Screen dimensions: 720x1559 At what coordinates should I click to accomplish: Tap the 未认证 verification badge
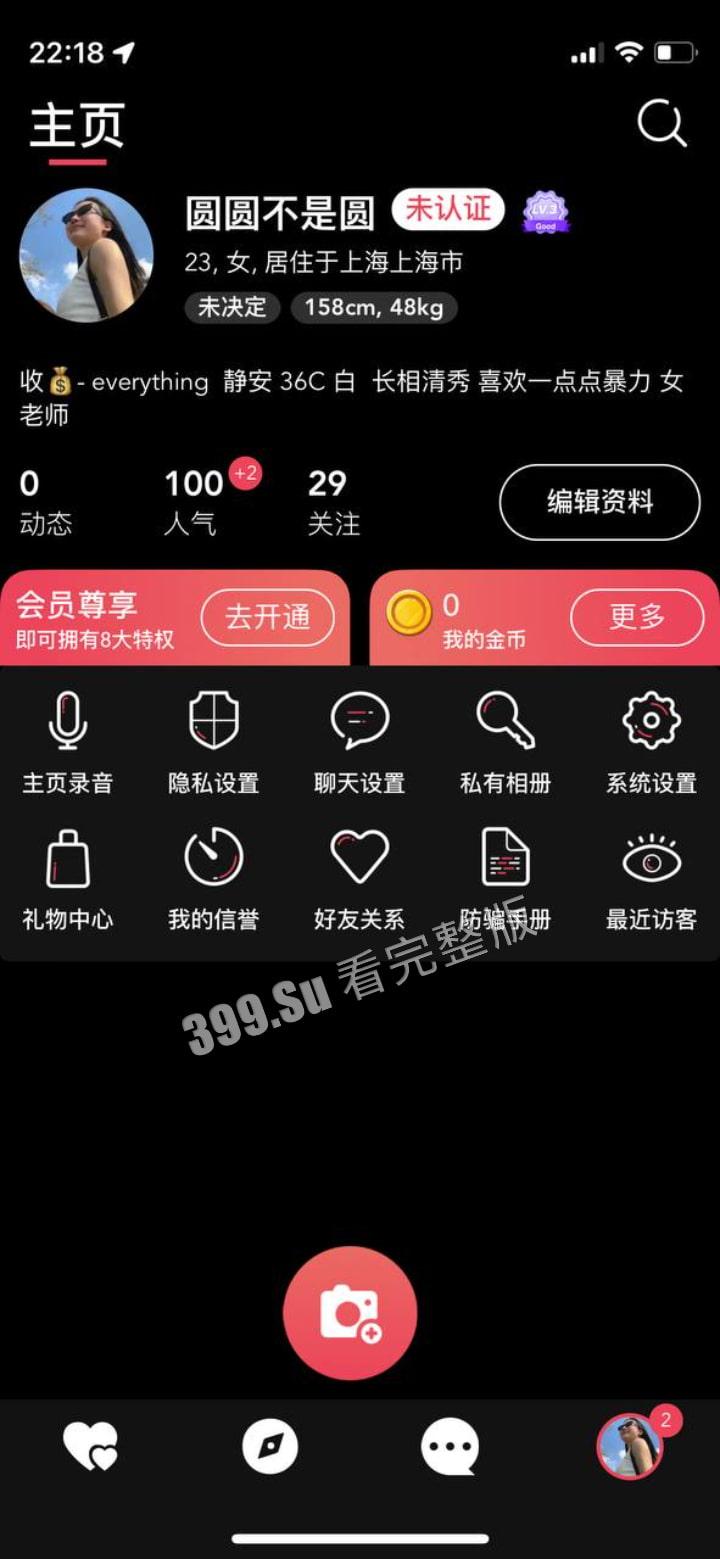coord(447,211)
